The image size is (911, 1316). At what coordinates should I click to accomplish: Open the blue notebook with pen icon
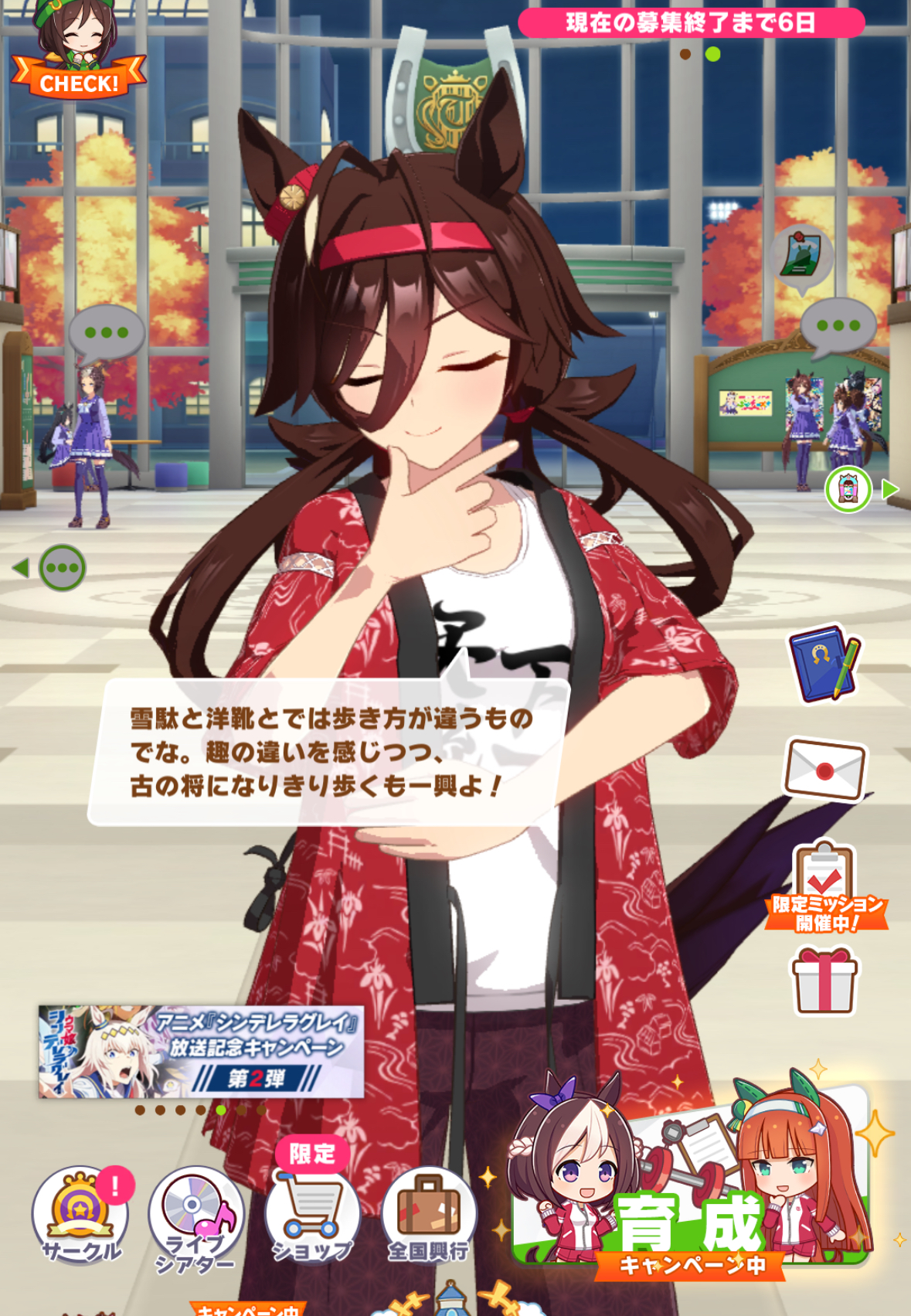click(x=824, y=663)
